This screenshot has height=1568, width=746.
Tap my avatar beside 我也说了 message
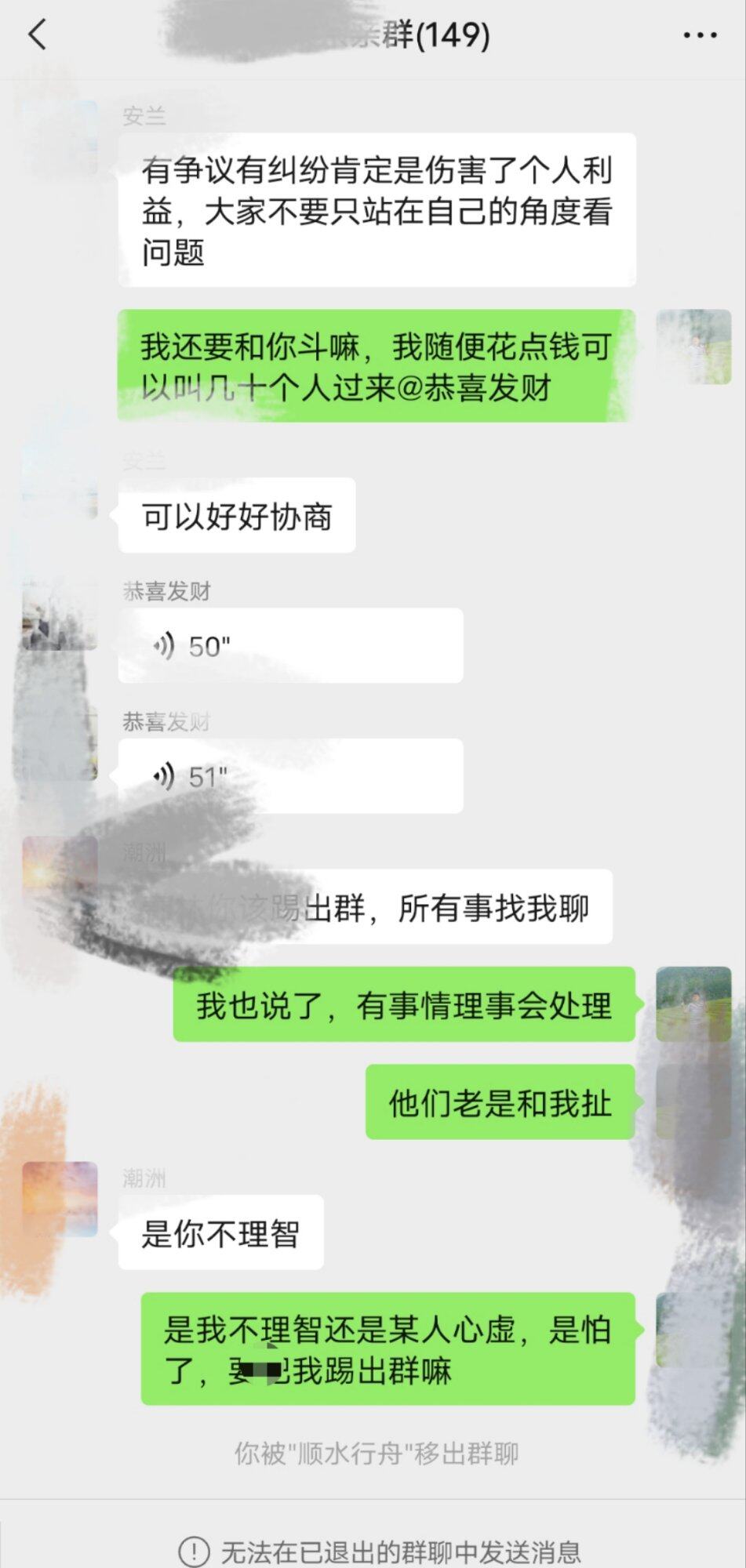click(x=693, y=1004)
